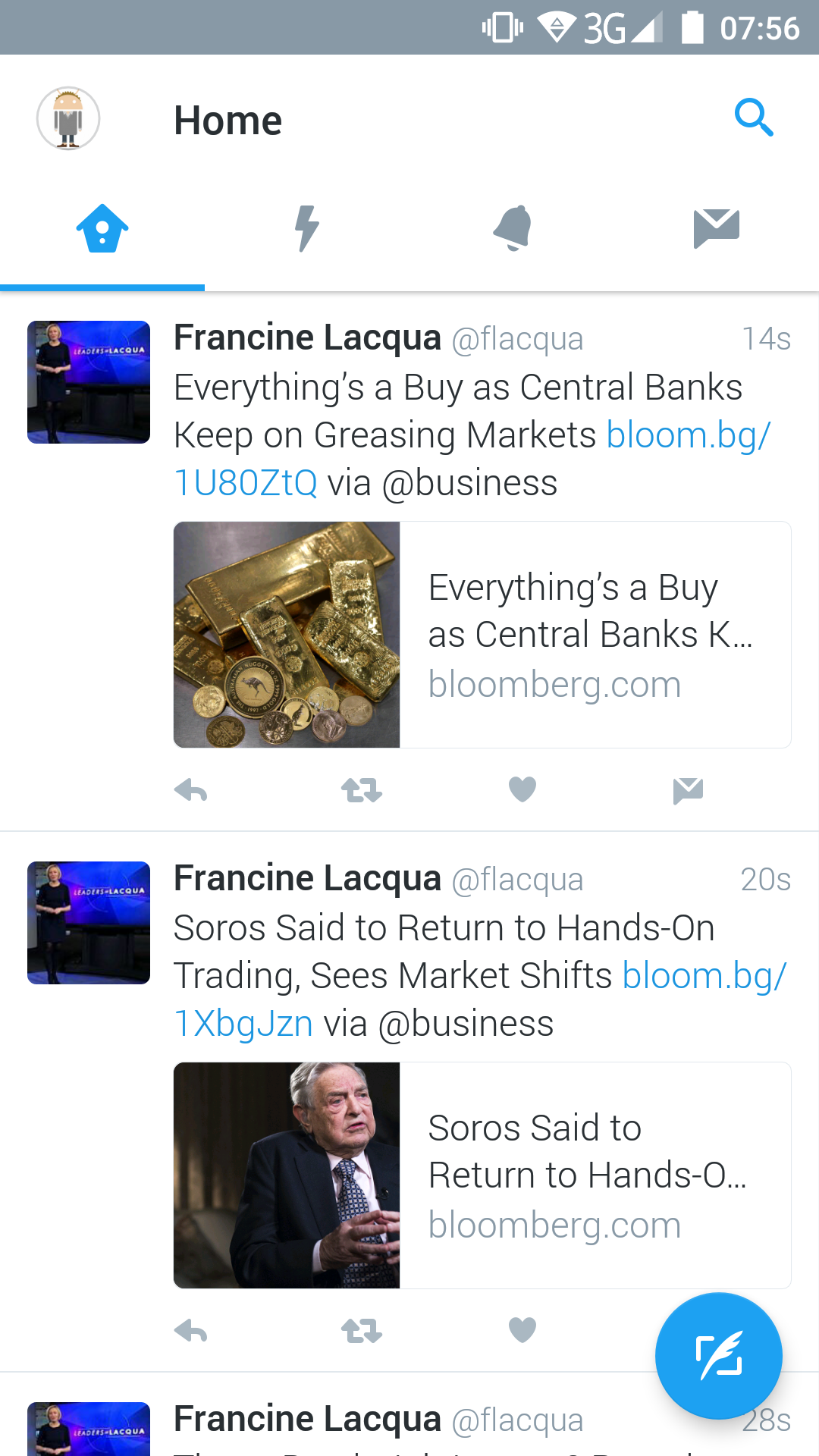Select the Home timeline tab
The width and height of the screenshot is (819, 1456).
102,228
